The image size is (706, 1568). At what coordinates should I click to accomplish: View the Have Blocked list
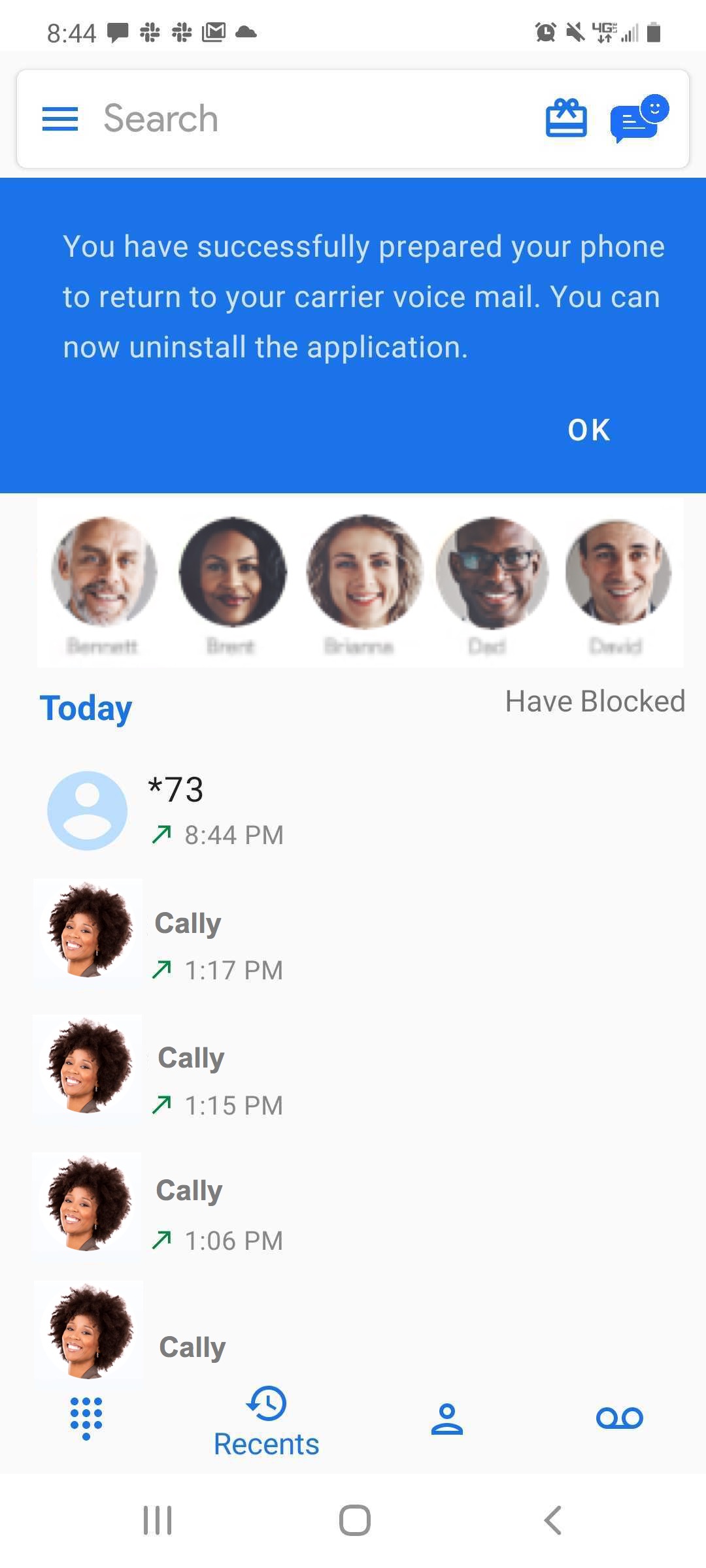(594, 702)
